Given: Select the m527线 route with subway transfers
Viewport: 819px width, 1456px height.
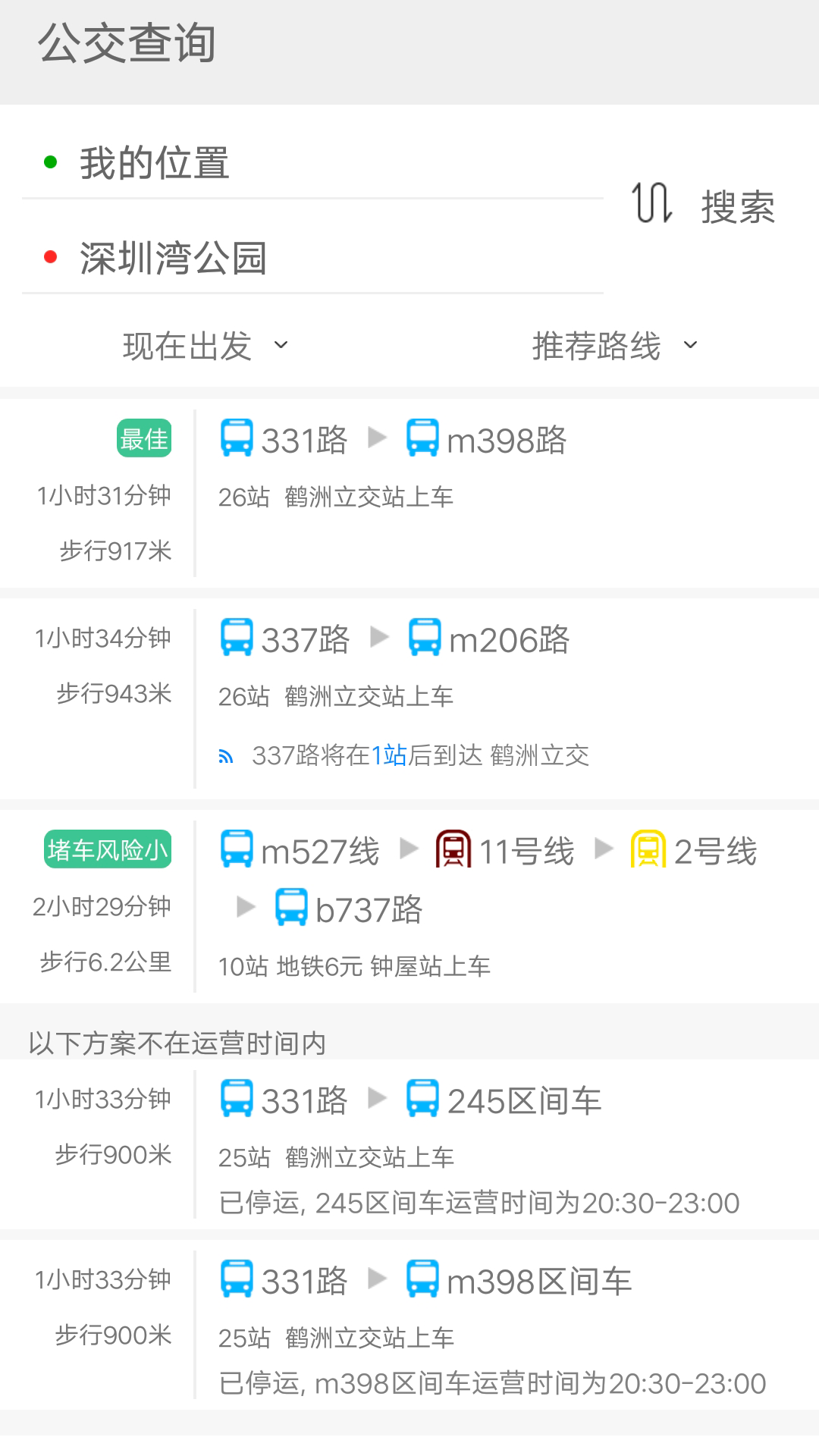Looking at the screenshot, I should pyautogui.click(x=409, y=906).
